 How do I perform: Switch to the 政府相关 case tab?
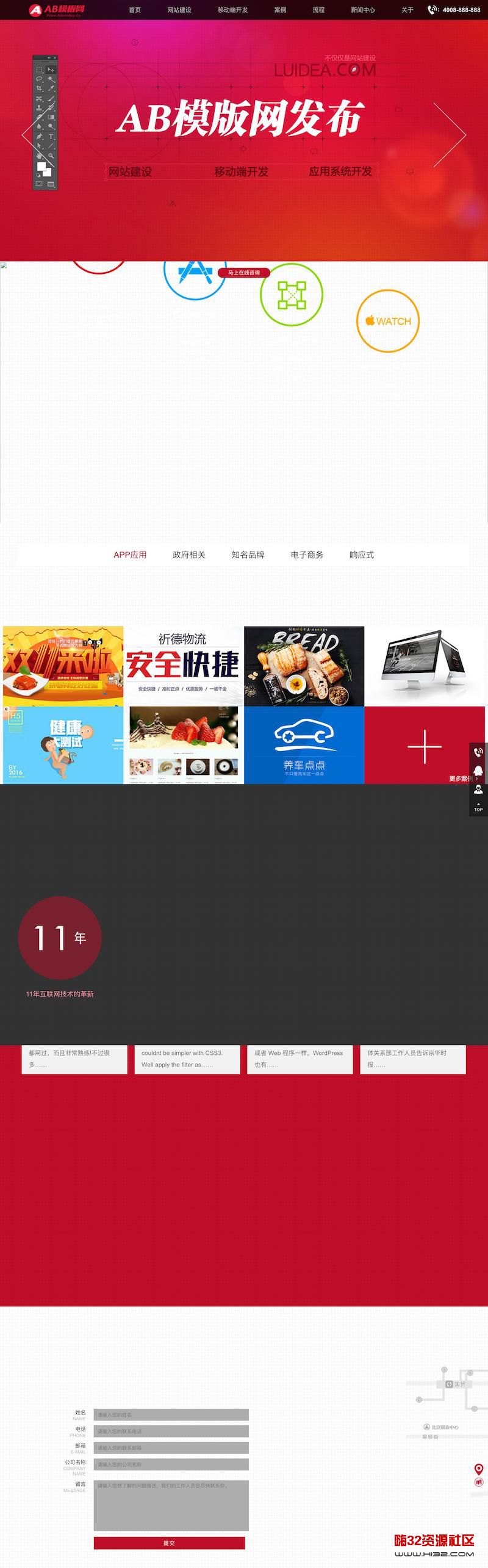point(189,555)
